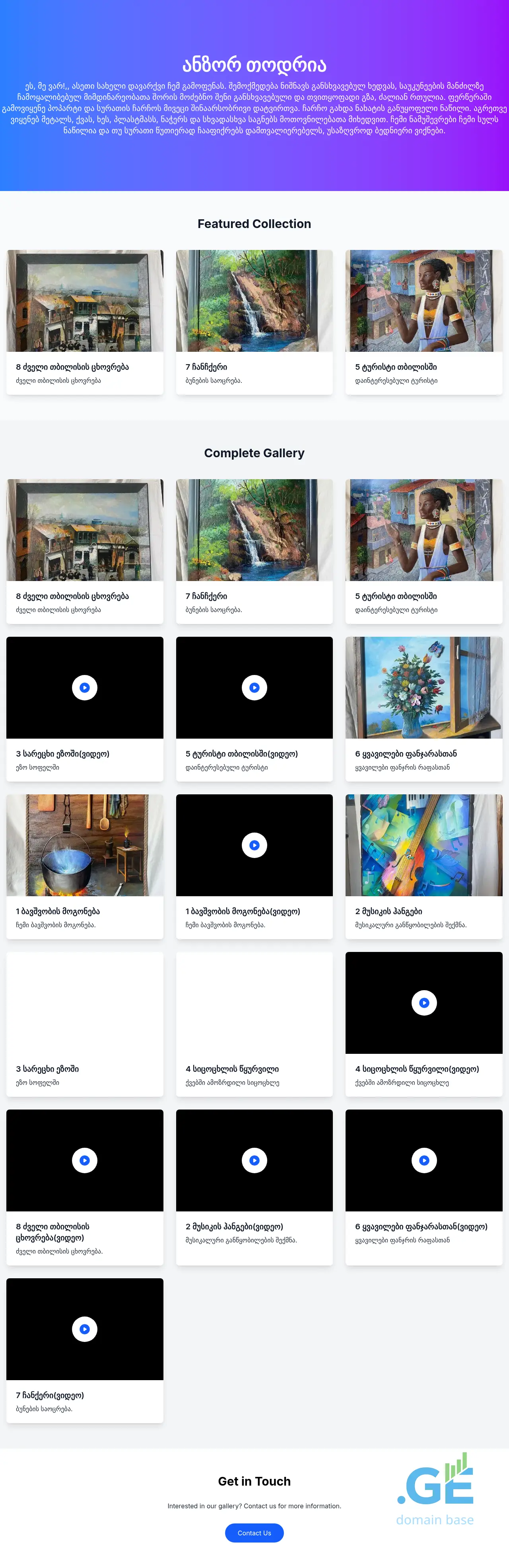509x1568 pixels.
Task: Play the 5 ტურისტი თბილისში(ვიდეო) video
Action: 254,687
